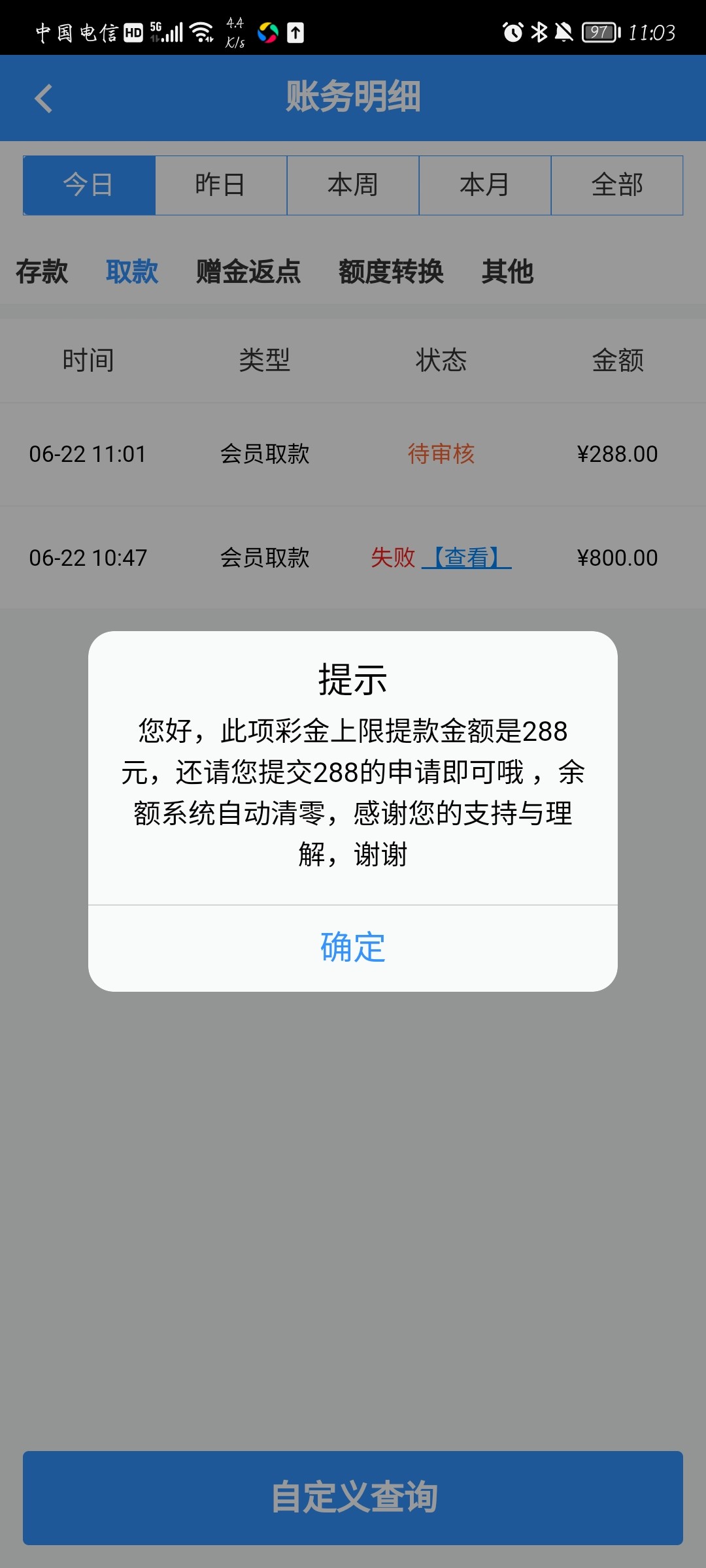Open the 其他 category
This screenshot has width=706, height=1568.
(507, 272)
